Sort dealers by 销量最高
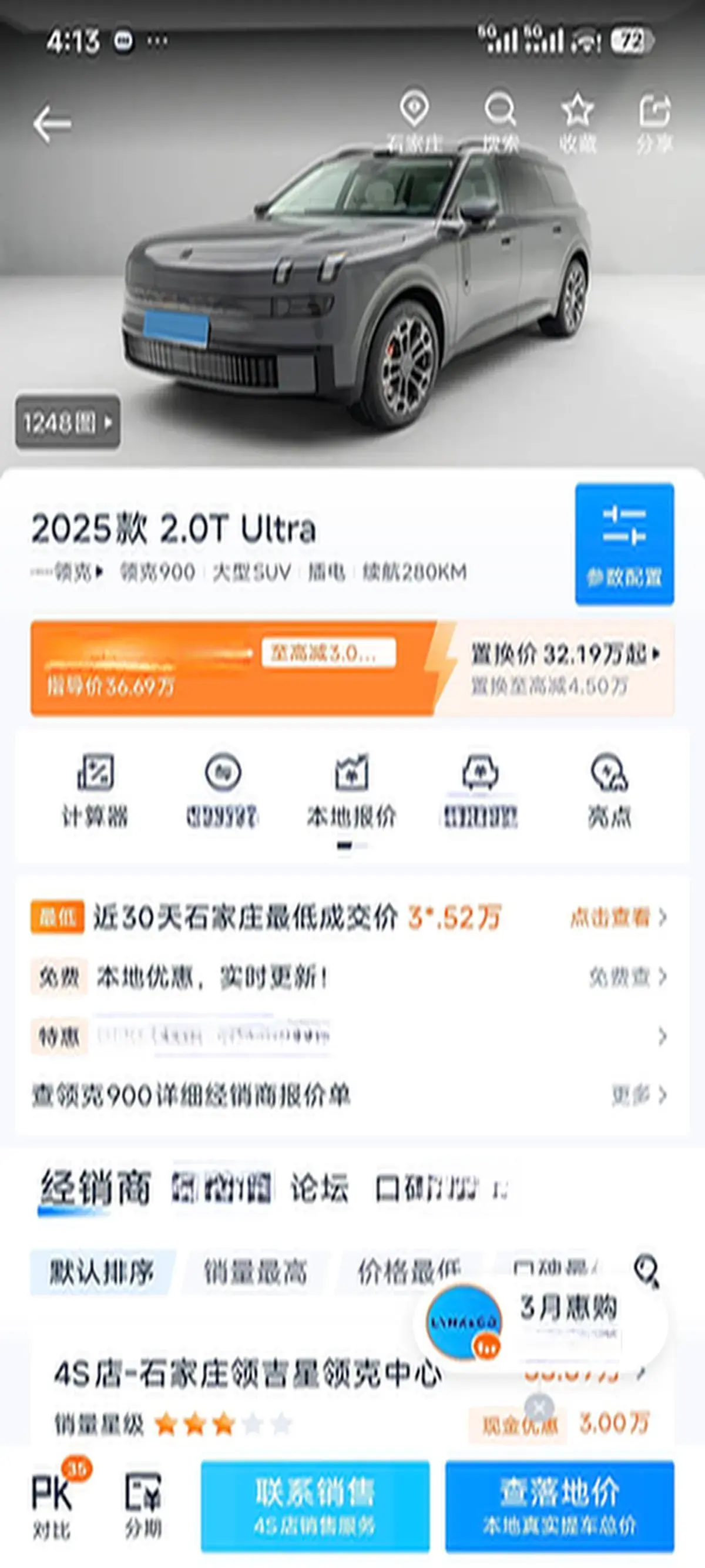 coord(256,1272)
